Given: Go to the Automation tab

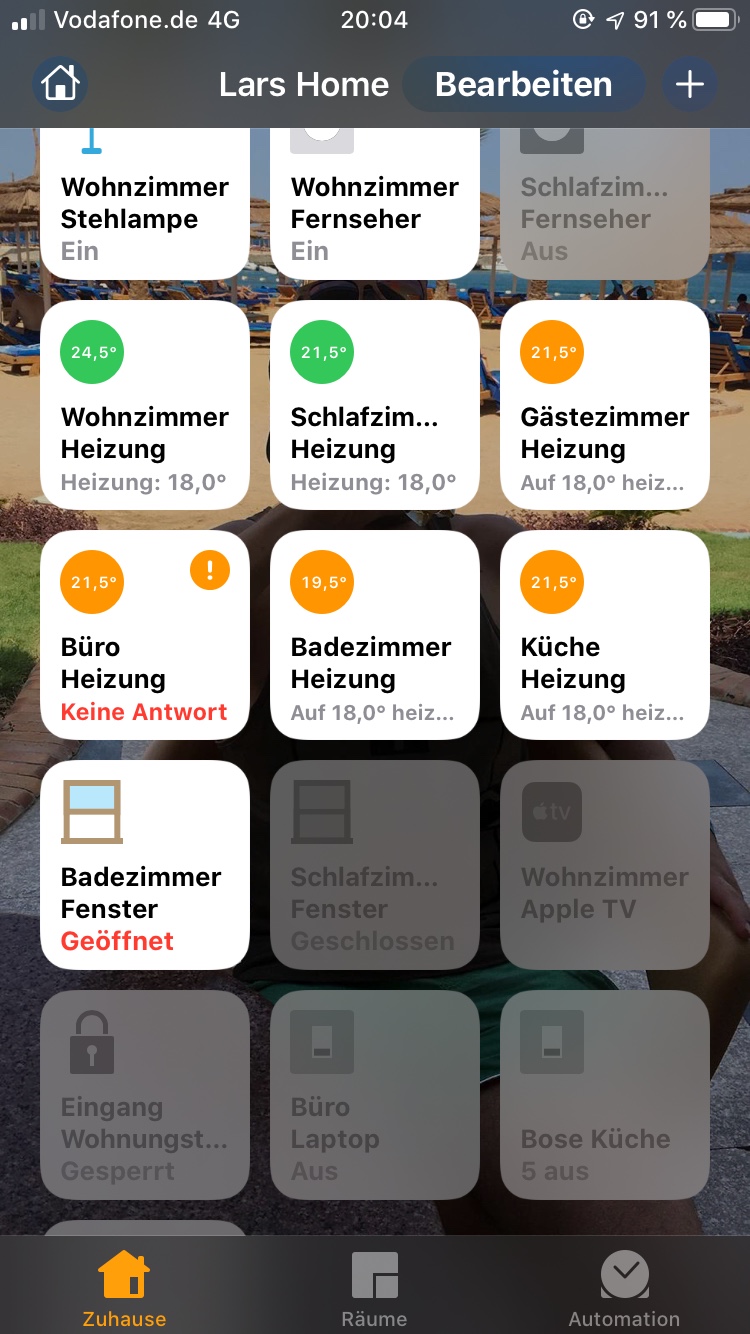Looking at the screenshot, I should pyautogui.click(x=624, y=1288).
